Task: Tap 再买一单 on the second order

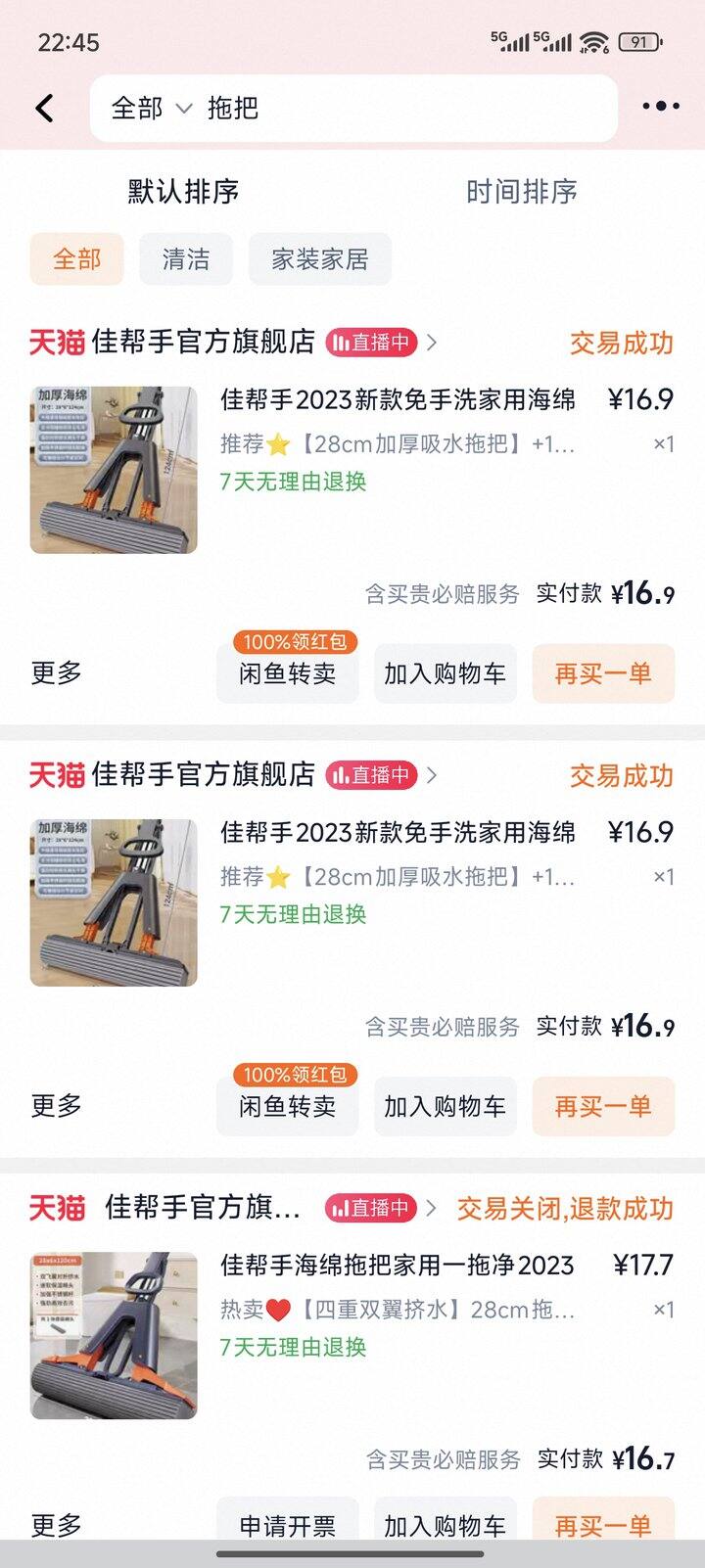Action: point(603,1107)
